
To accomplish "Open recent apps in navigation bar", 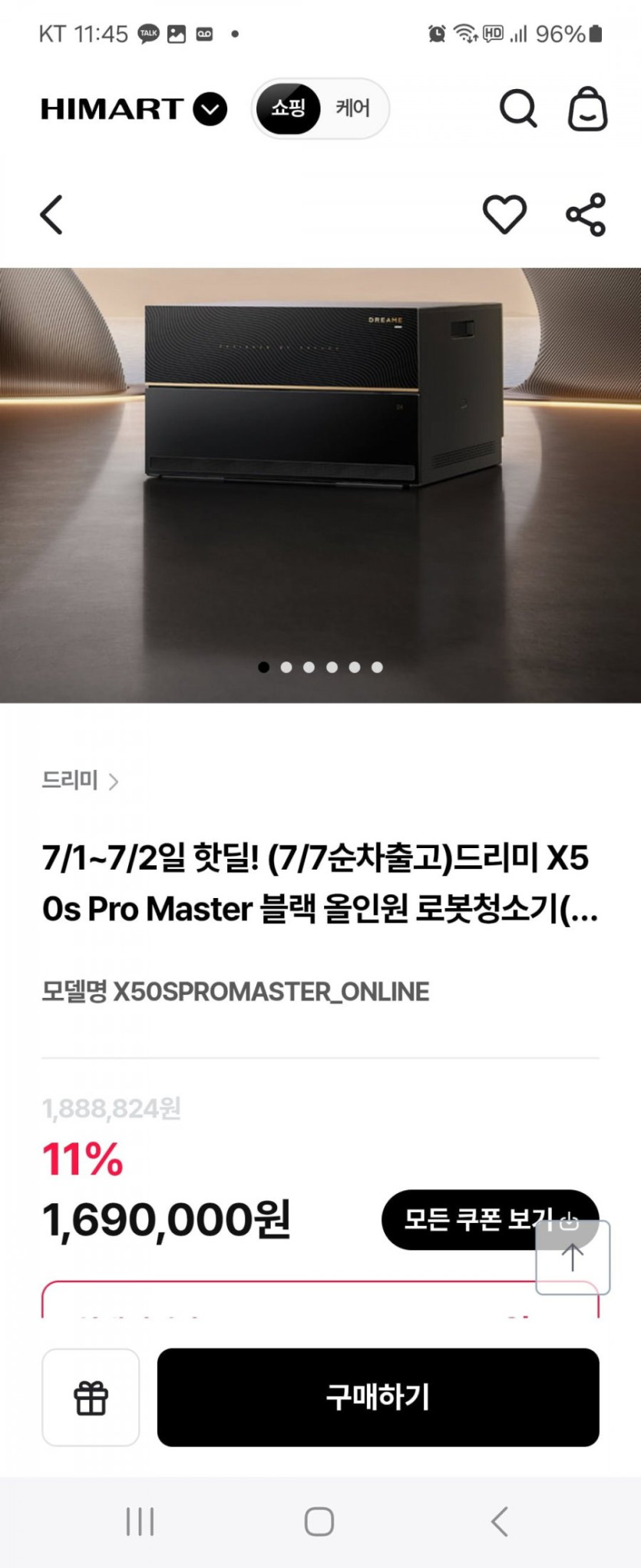I will click(140, 1521).
